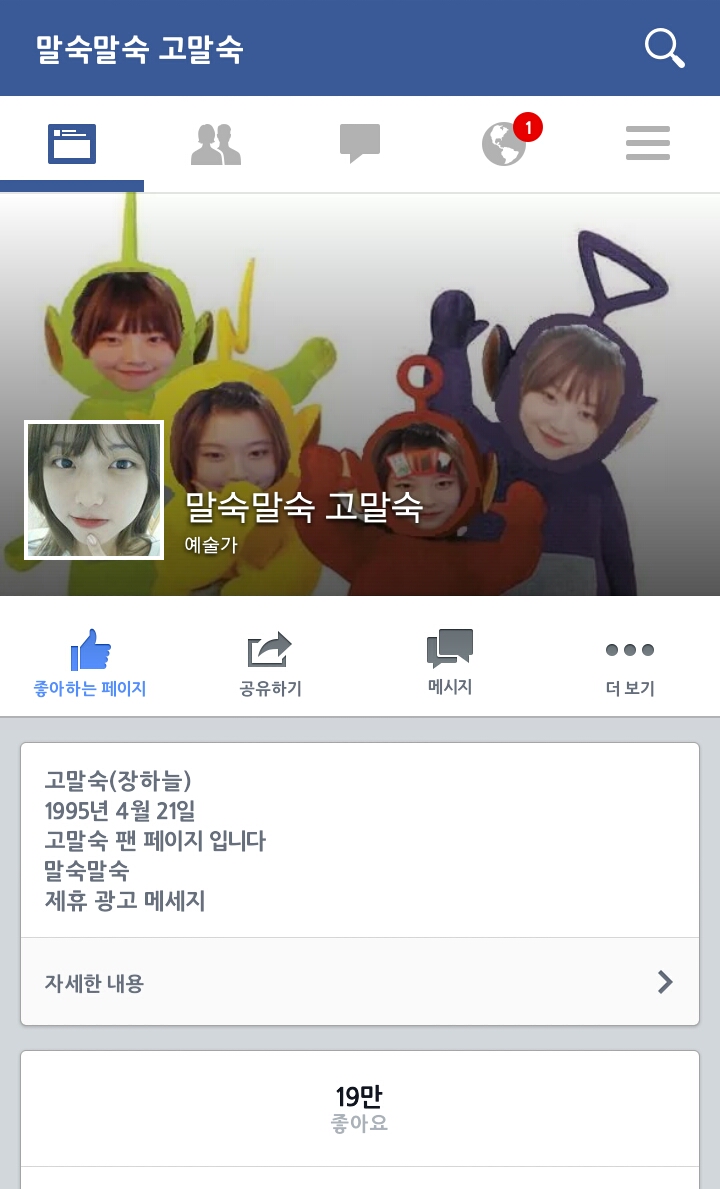Share the page via 공유하기

click(271, 664)
